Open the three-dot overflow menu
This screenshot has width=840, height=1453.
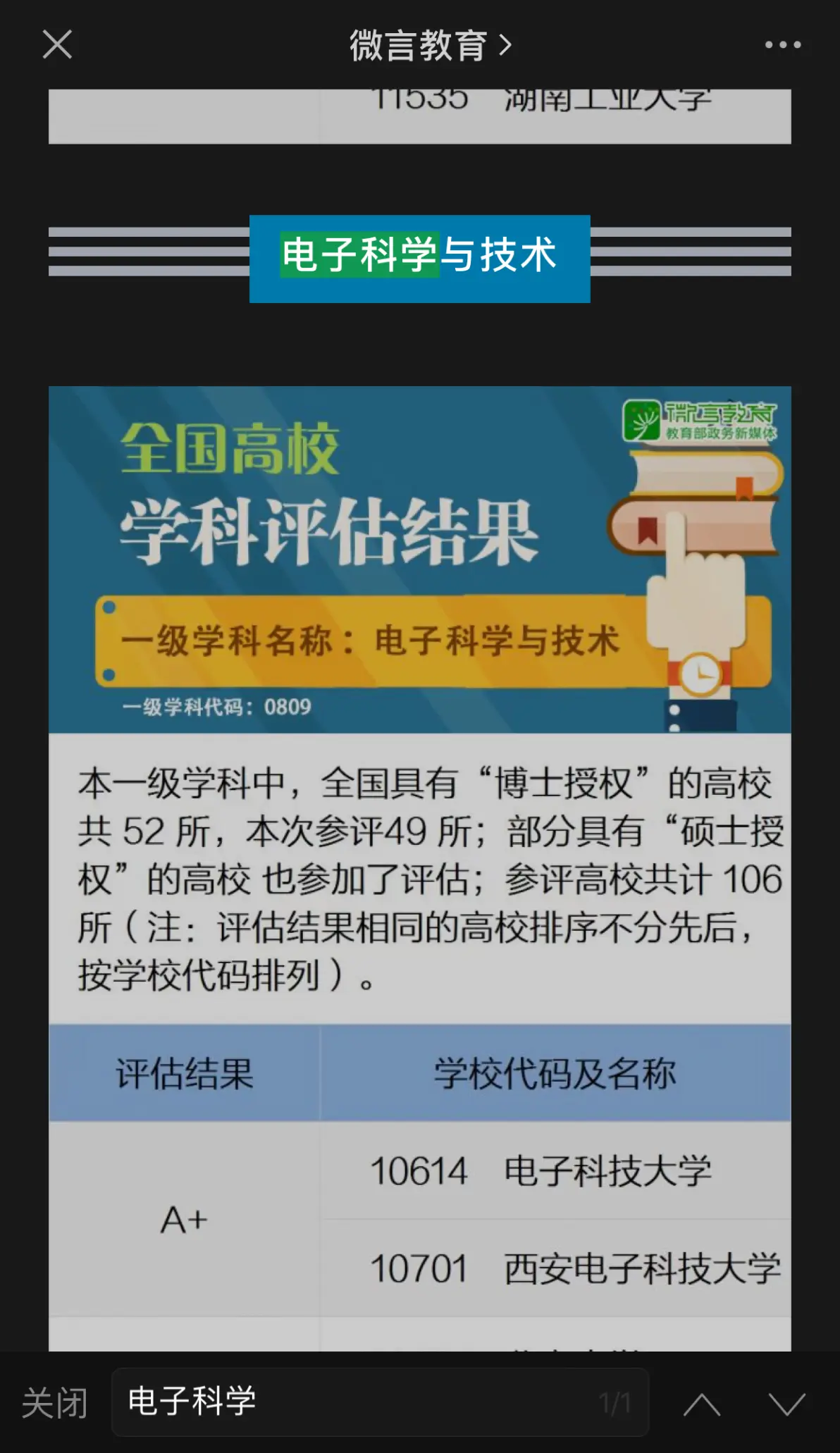[x=782, y=45]
